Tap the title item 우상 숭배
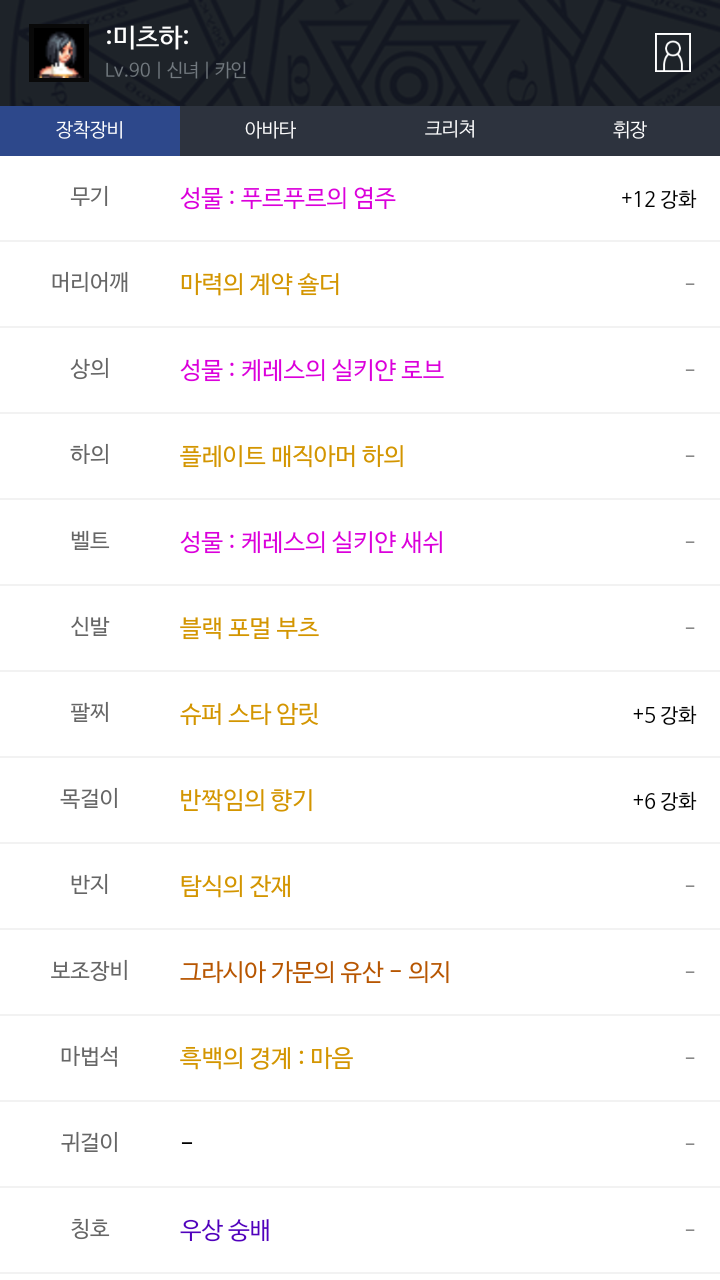Viewport: 720px width, 1280px height. [225, 1230]
